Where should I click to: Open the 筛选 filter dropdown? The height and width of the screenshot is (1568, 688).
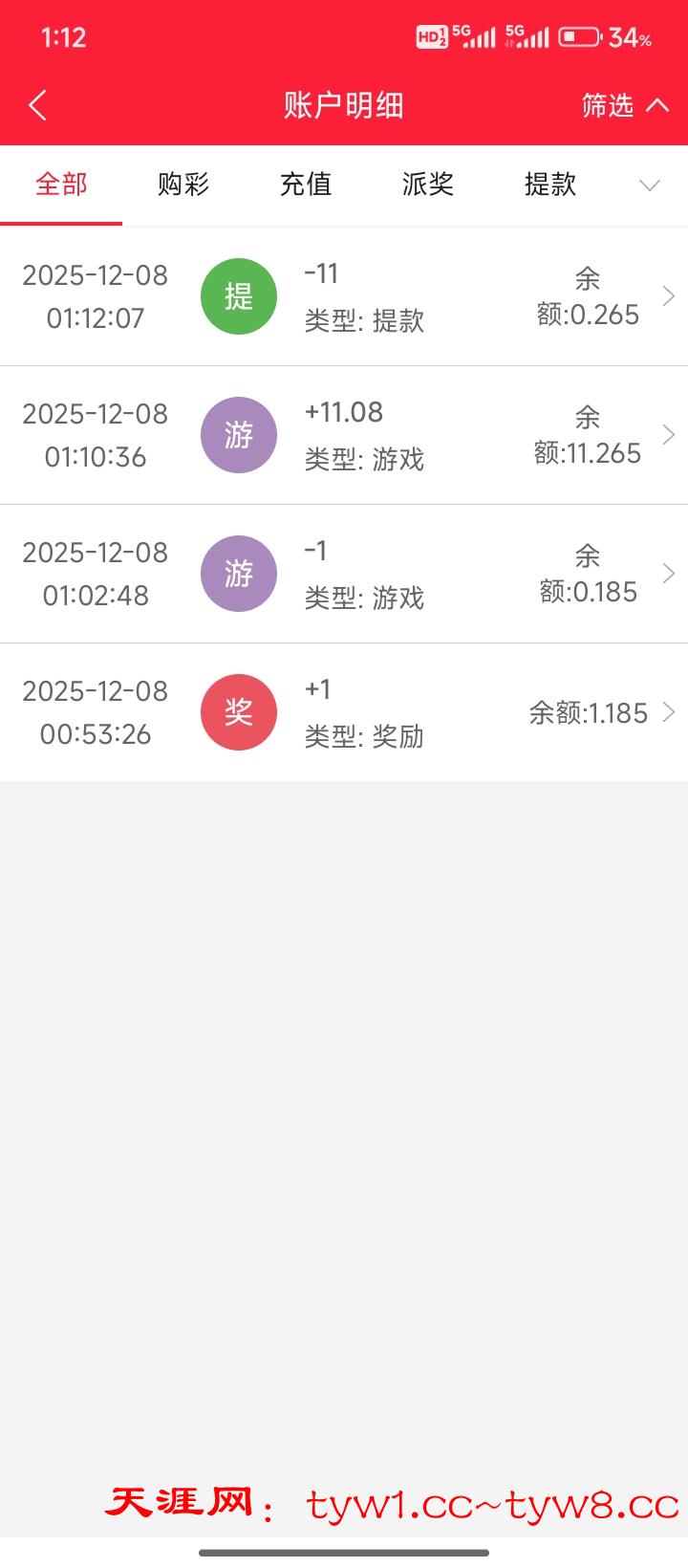(624, 105)
